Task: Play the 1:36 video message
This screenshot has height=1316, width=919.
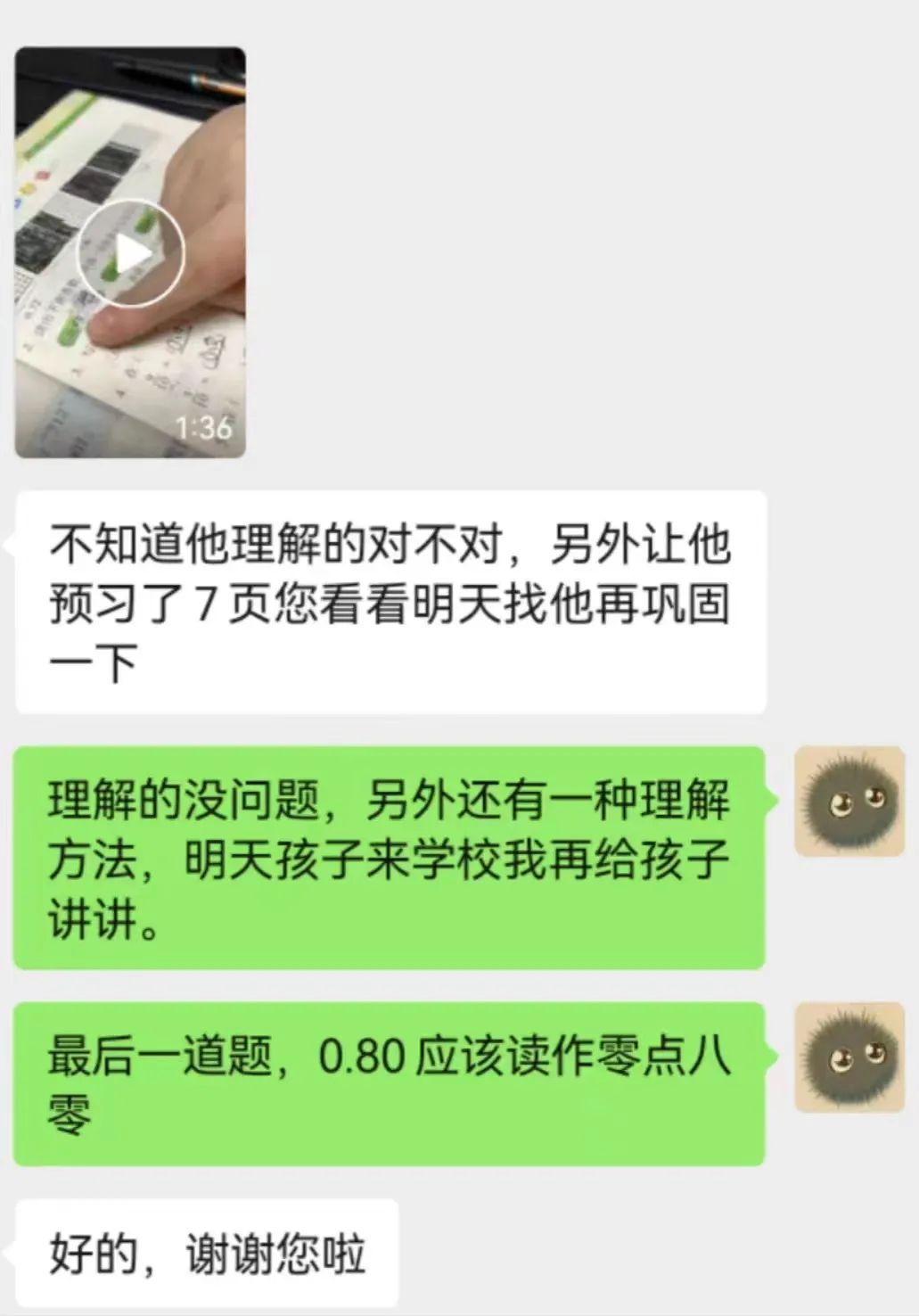Action: [130, 254]
